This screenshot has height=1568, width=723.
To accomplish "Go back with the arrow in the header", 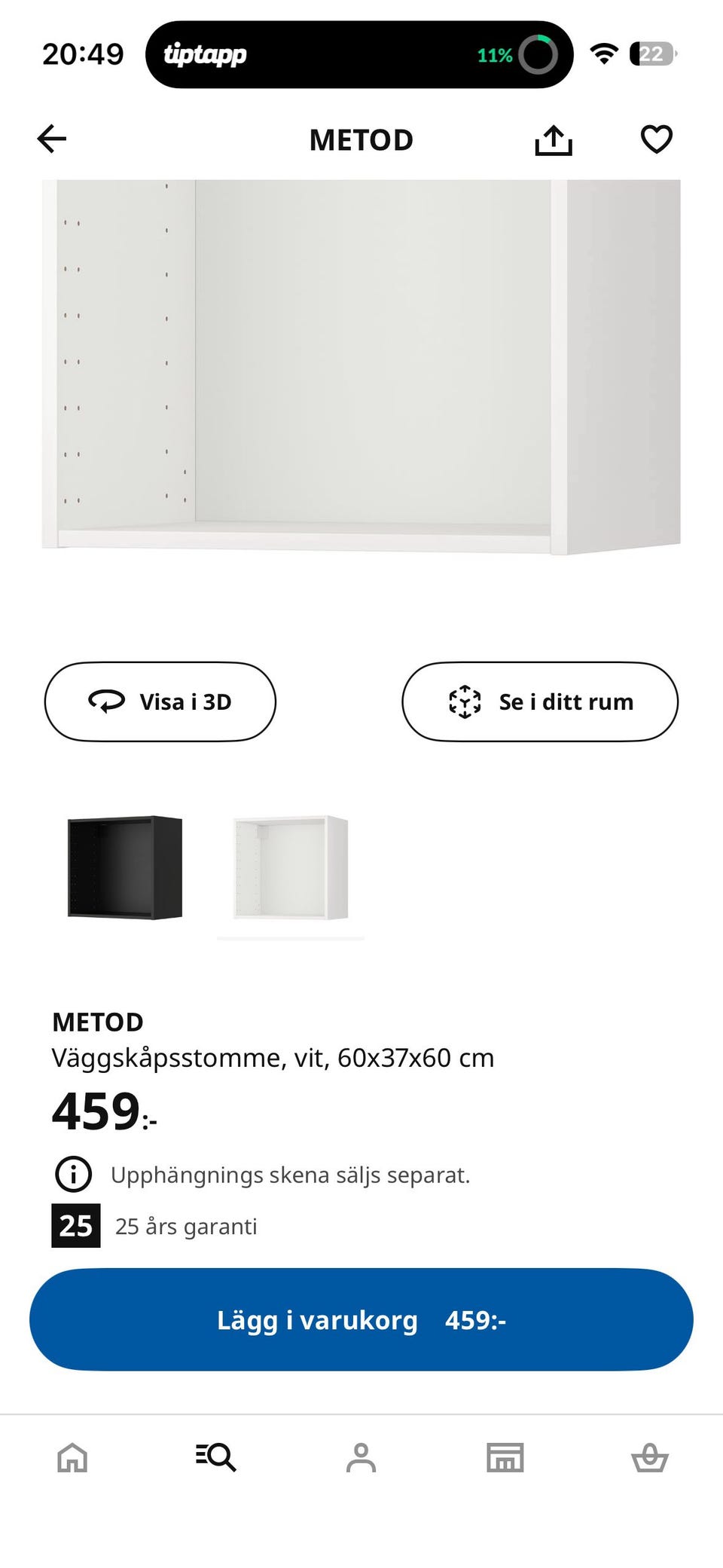I will [50, 139].
